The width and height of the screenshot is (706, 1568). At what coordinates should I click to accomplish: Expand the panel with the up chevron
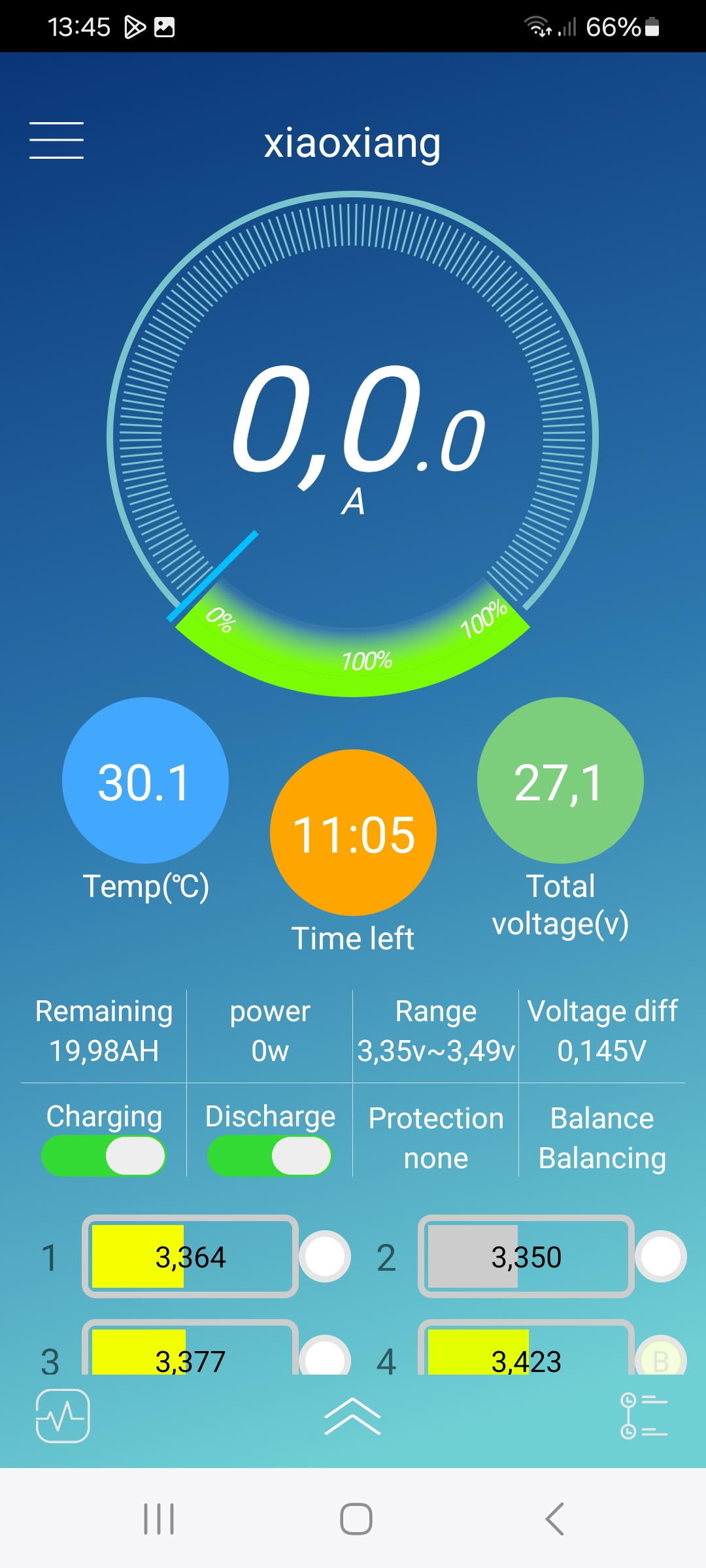[352, 1416]
